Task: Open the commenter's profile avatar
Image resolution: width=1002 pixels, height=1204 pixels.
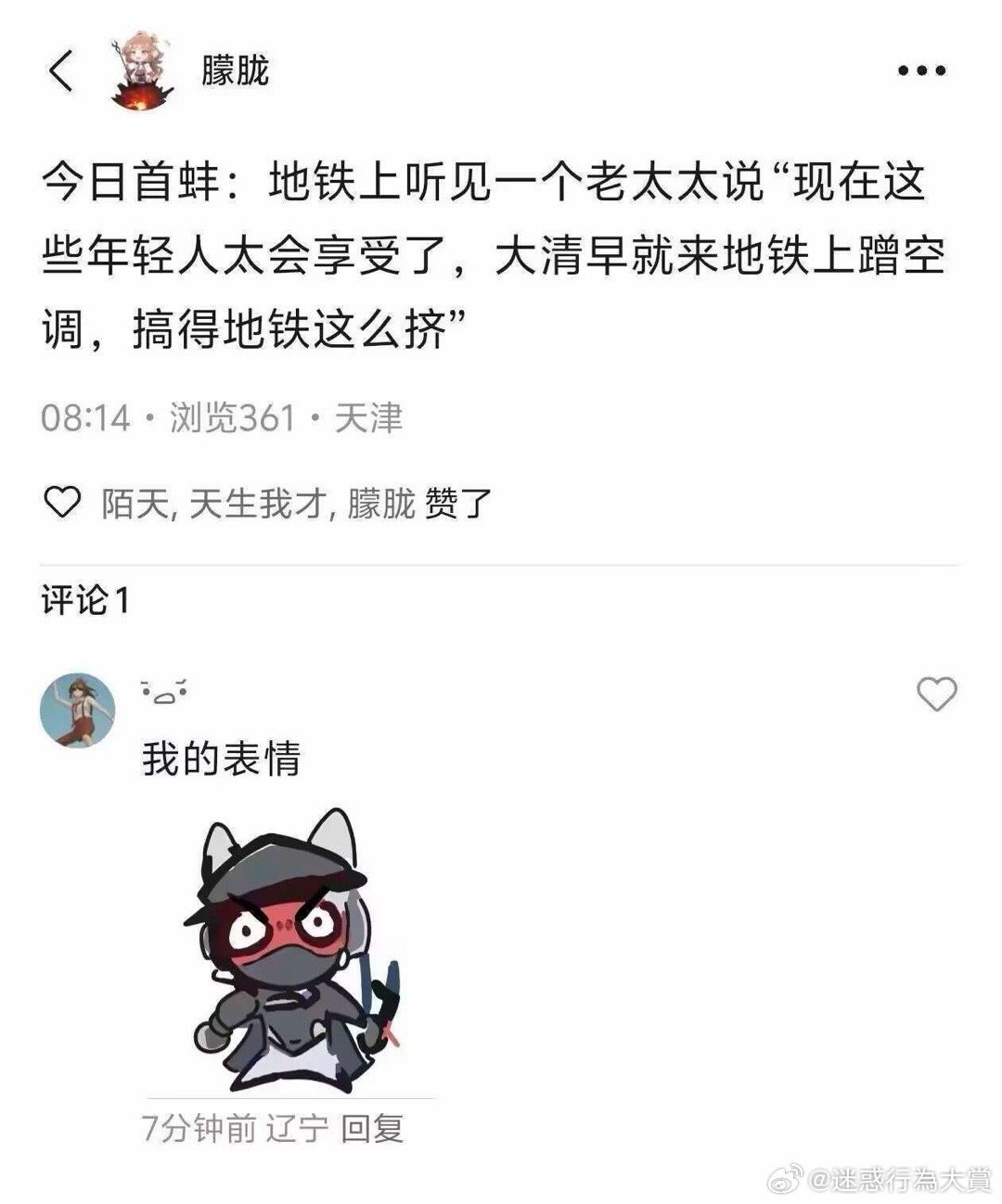Action: point(78,711)
